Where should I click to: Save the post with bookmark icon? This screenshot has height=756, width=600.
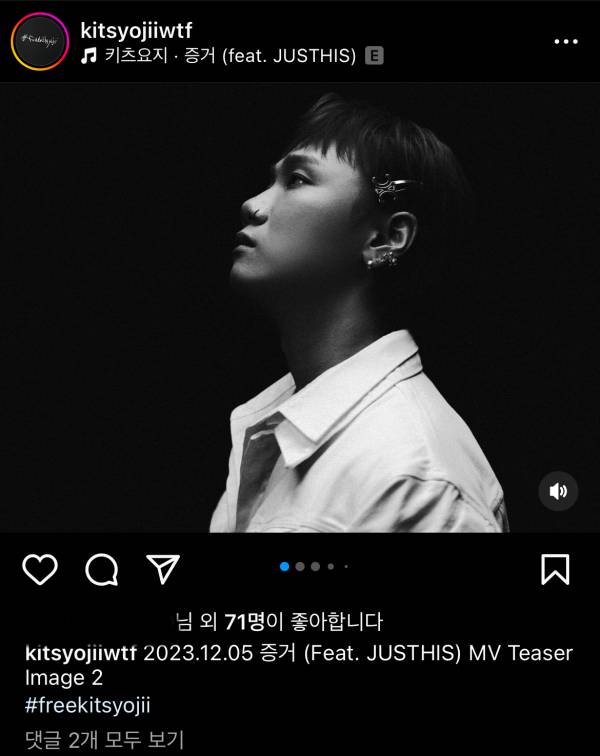tap(555, 569)
